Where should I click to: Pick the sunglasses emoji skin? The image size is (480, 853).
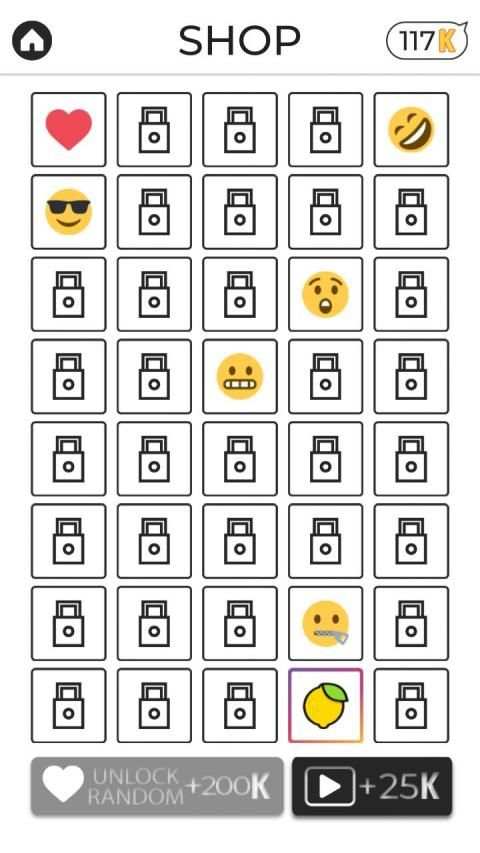click(69, 212)
